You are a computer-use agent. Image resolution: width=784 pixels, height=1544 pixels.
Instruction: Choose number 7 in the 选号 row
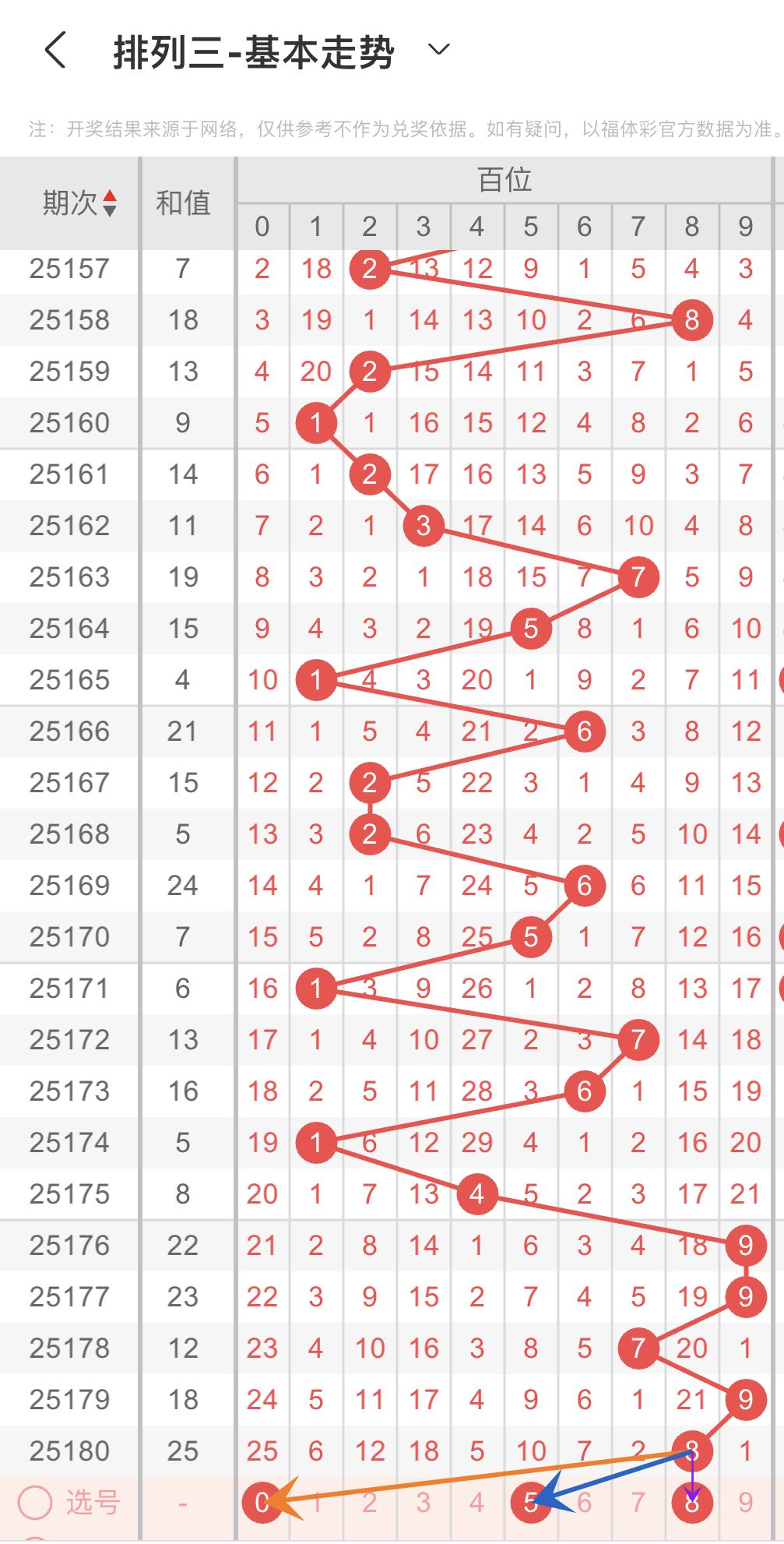[638, 1502]
